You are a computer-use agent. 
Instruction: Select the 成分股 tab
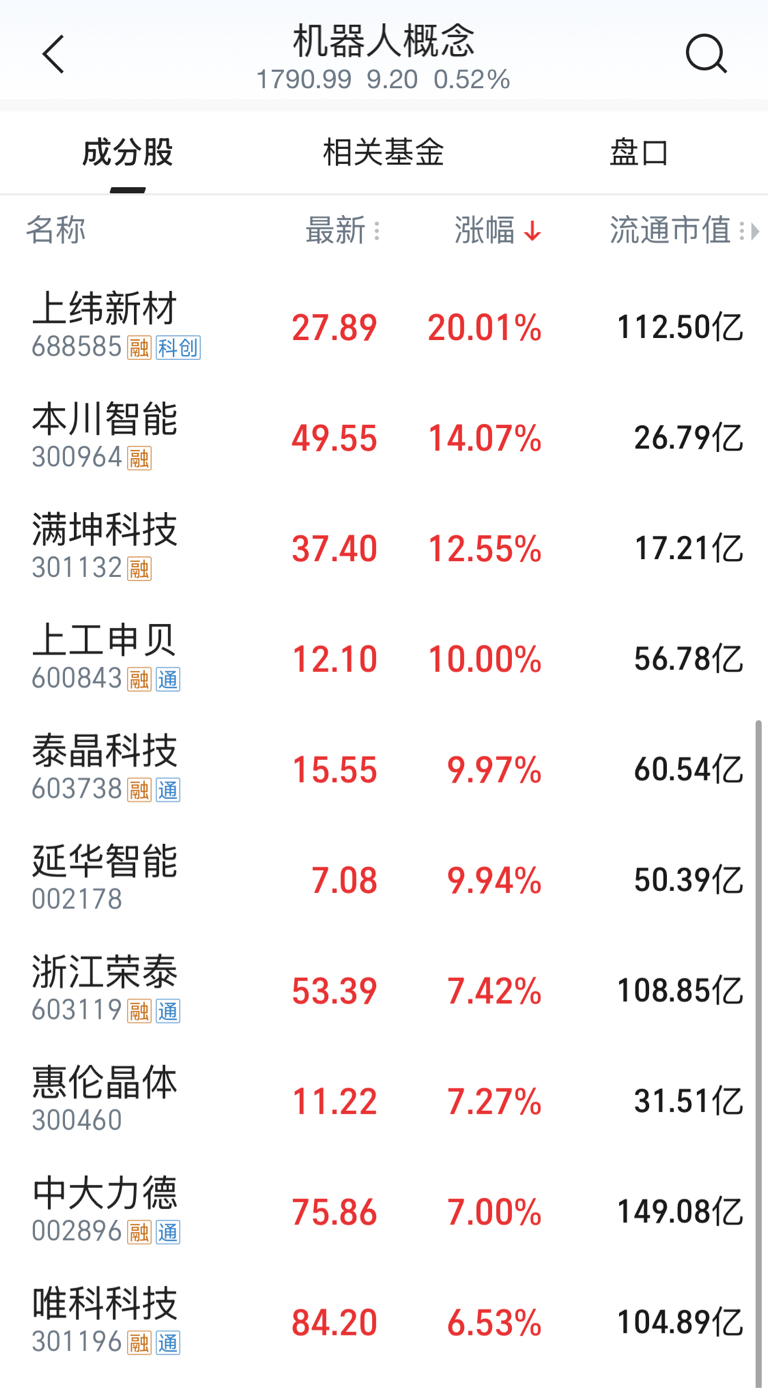point(128,153)
